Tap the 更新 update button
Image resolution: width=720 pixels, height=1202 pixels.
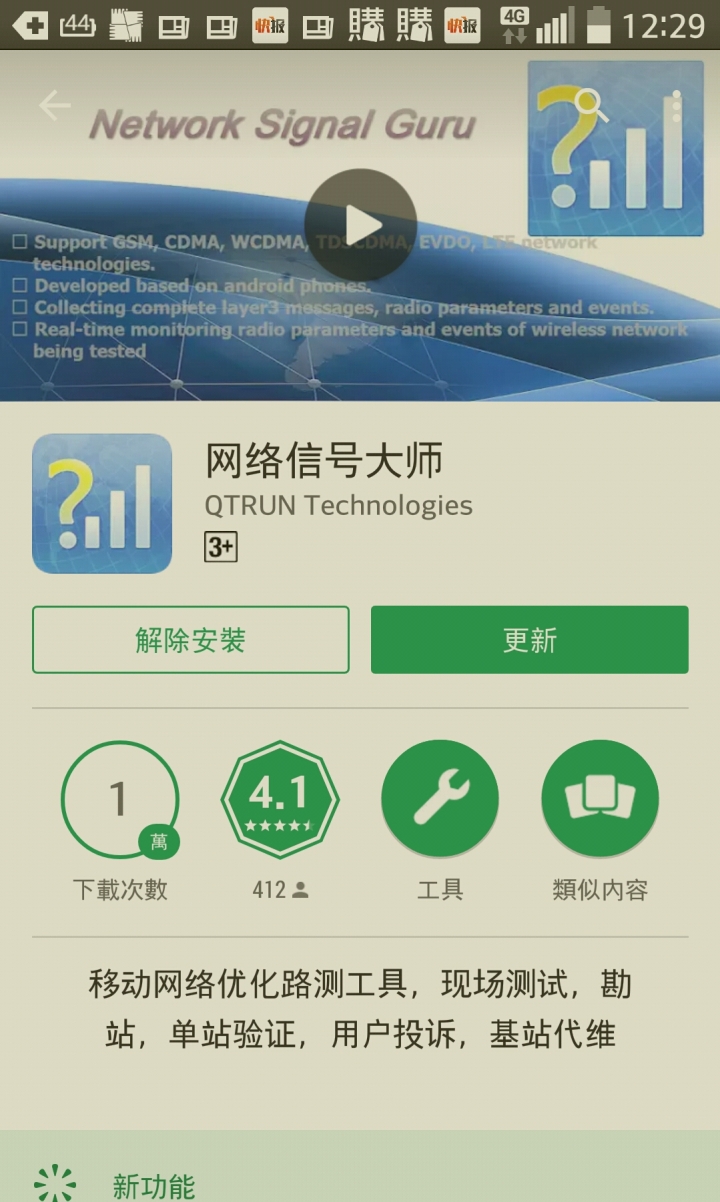[x=529, y=640]
